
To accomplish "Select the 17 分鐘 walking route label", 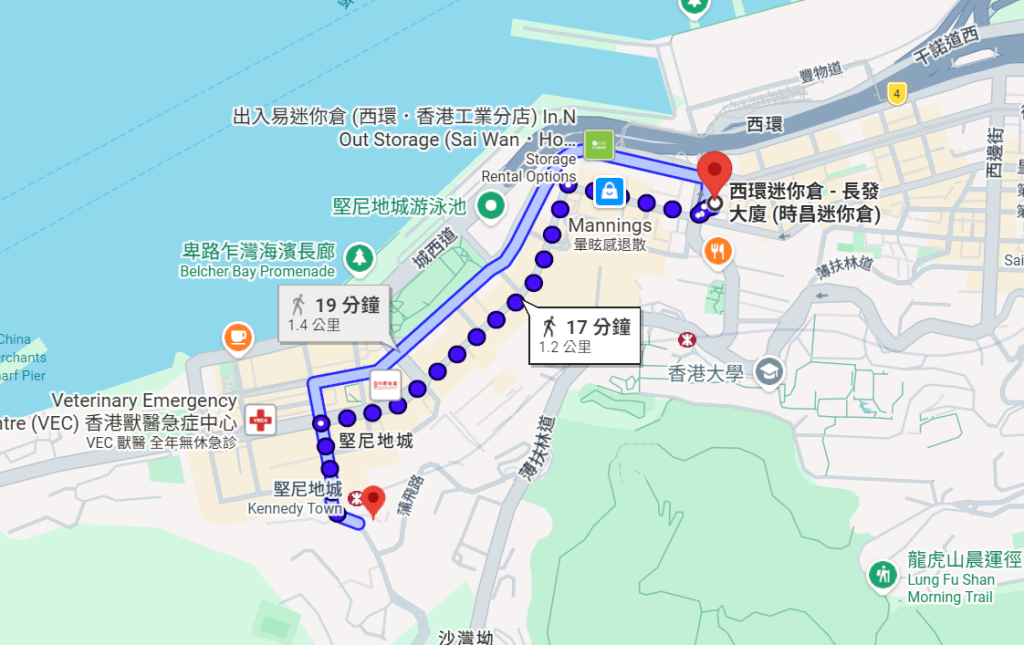I will pos(584,335).
